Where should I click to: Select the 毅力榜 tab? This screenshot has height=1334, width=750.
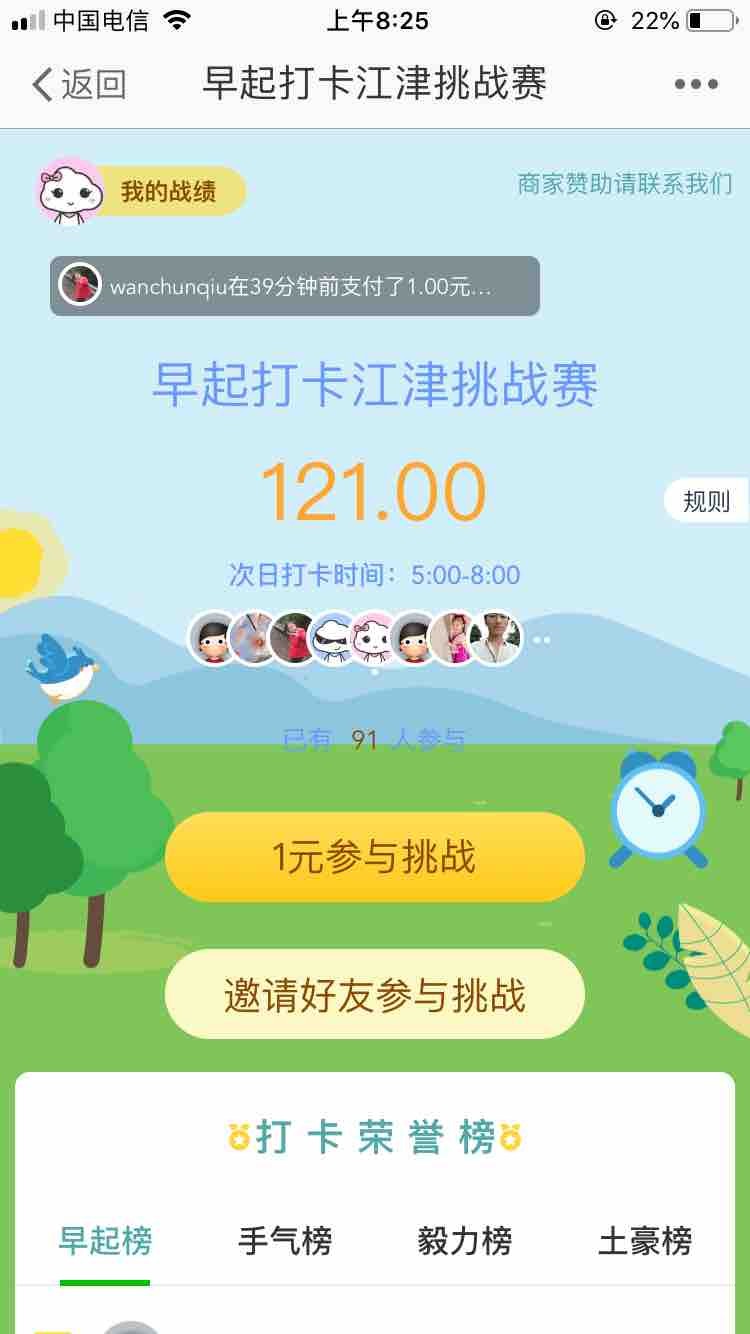pos(465,1241)
